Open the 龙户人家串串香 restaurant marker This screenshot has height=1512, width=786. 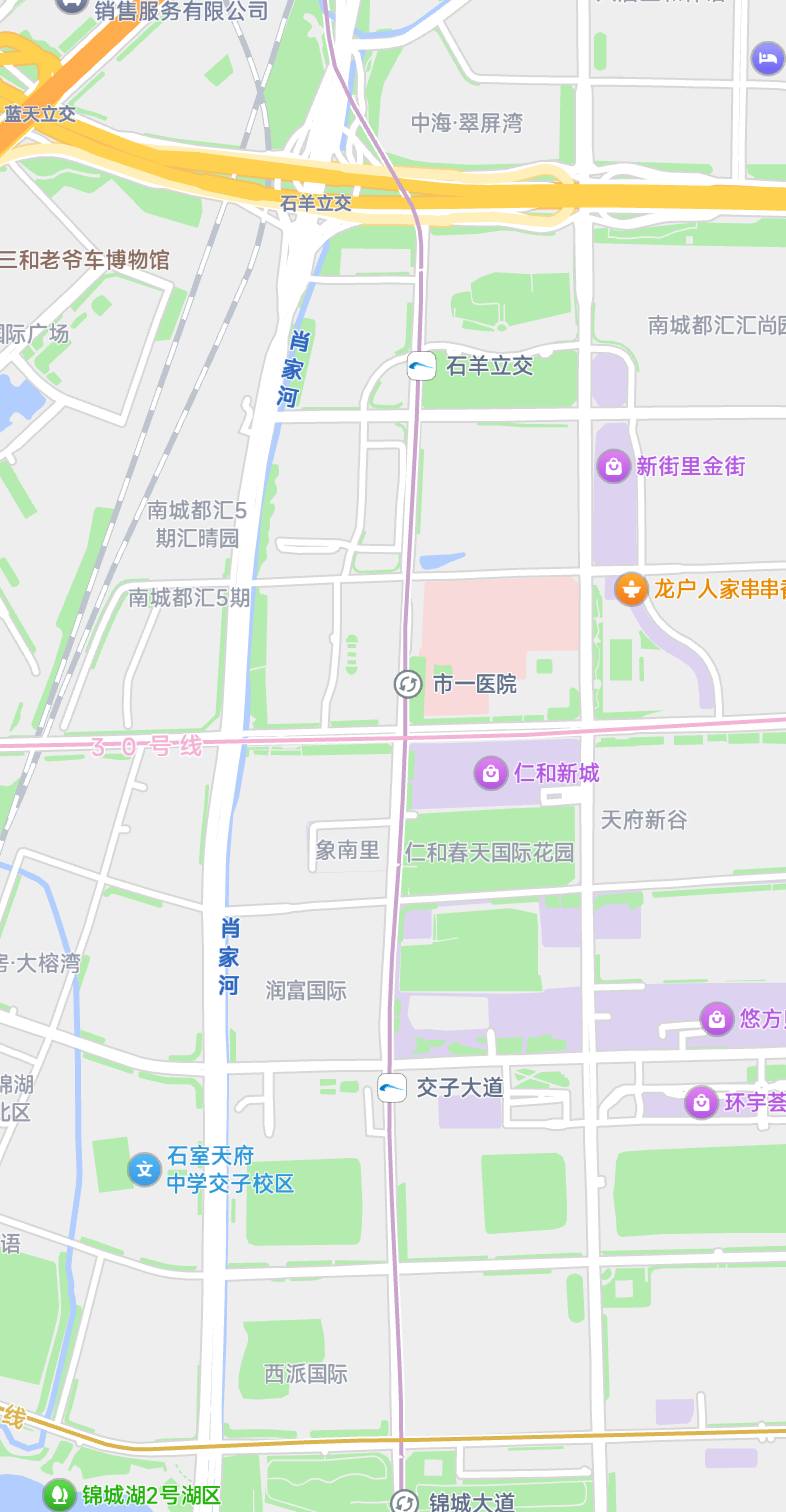pyautogui.click(x=631, y=589)
